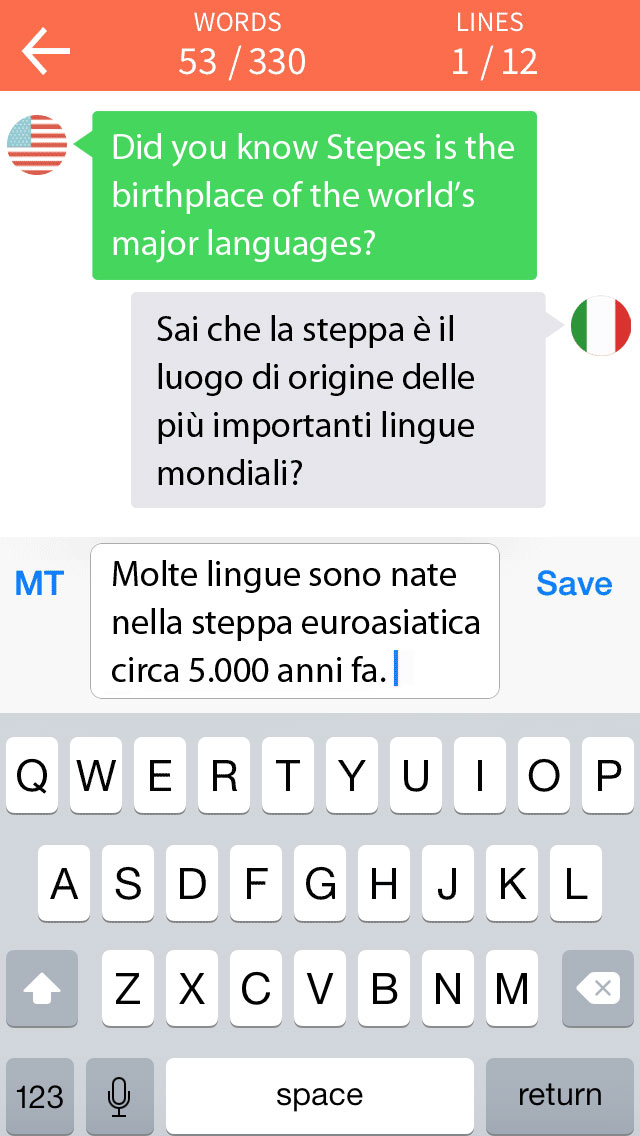Open the green English source message bubble
Image resolution: width=640 pixels, height=1136 pixels.
[x=314, y=195]
